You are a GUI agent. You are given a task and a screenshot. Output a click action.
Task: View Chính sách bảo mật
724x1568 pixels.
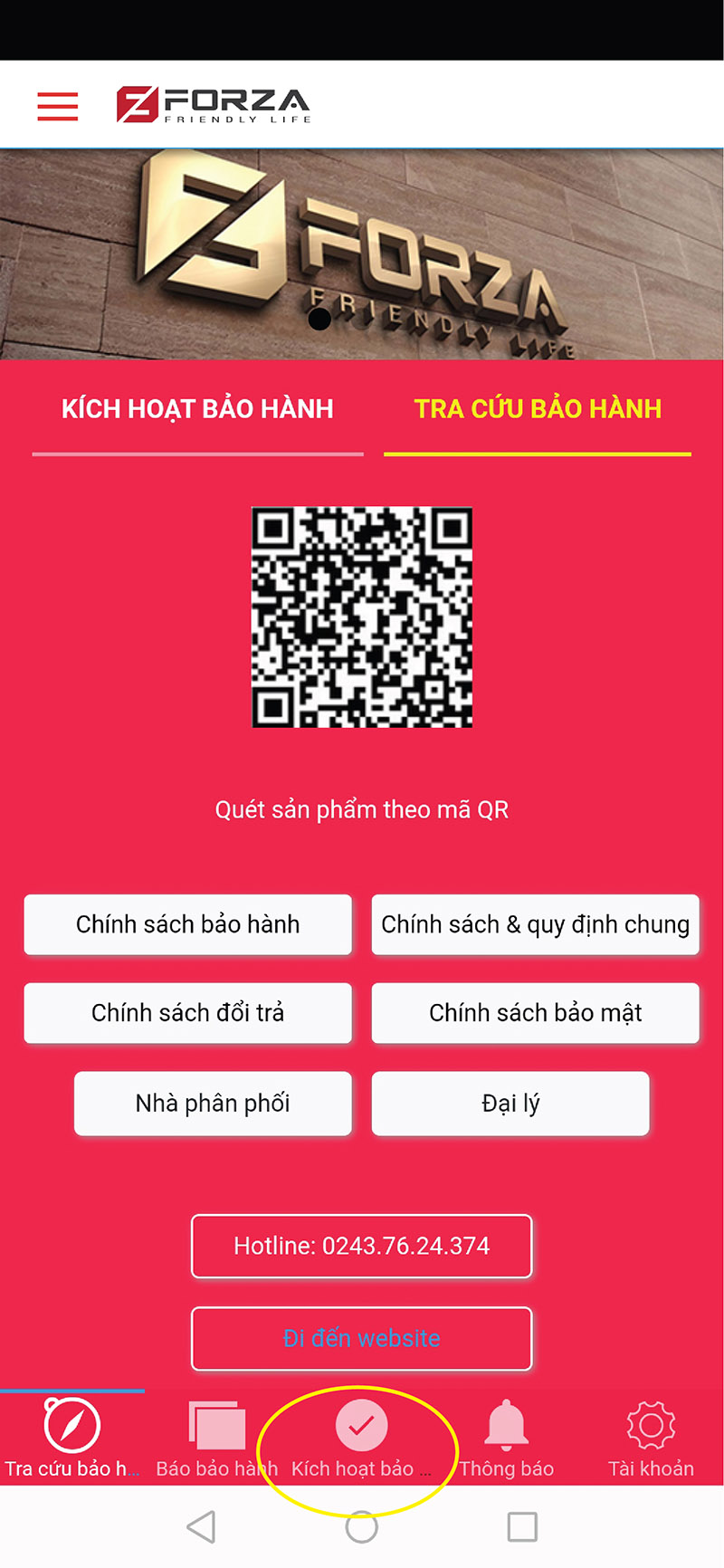535,1013
